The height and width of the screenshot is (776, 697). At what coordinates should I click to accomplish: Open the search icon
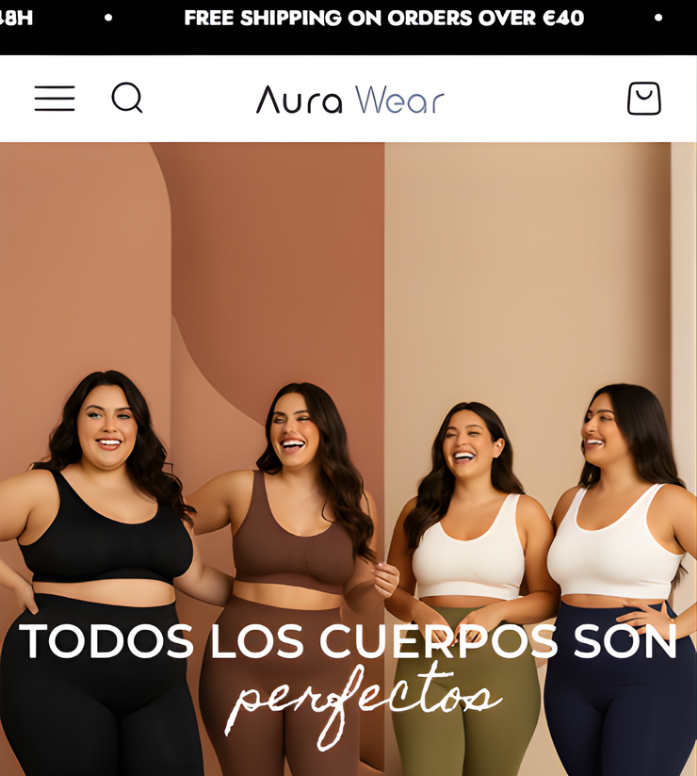point(127,98)
